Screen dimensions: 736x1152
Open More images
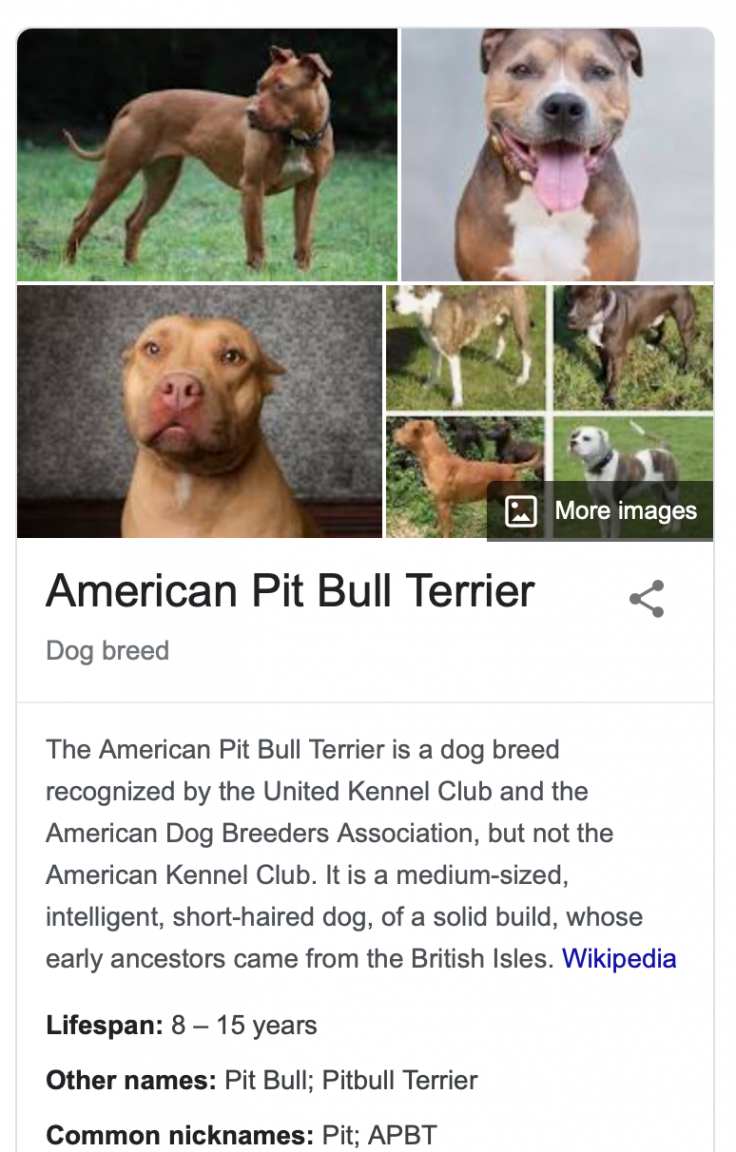coord(601,511)
